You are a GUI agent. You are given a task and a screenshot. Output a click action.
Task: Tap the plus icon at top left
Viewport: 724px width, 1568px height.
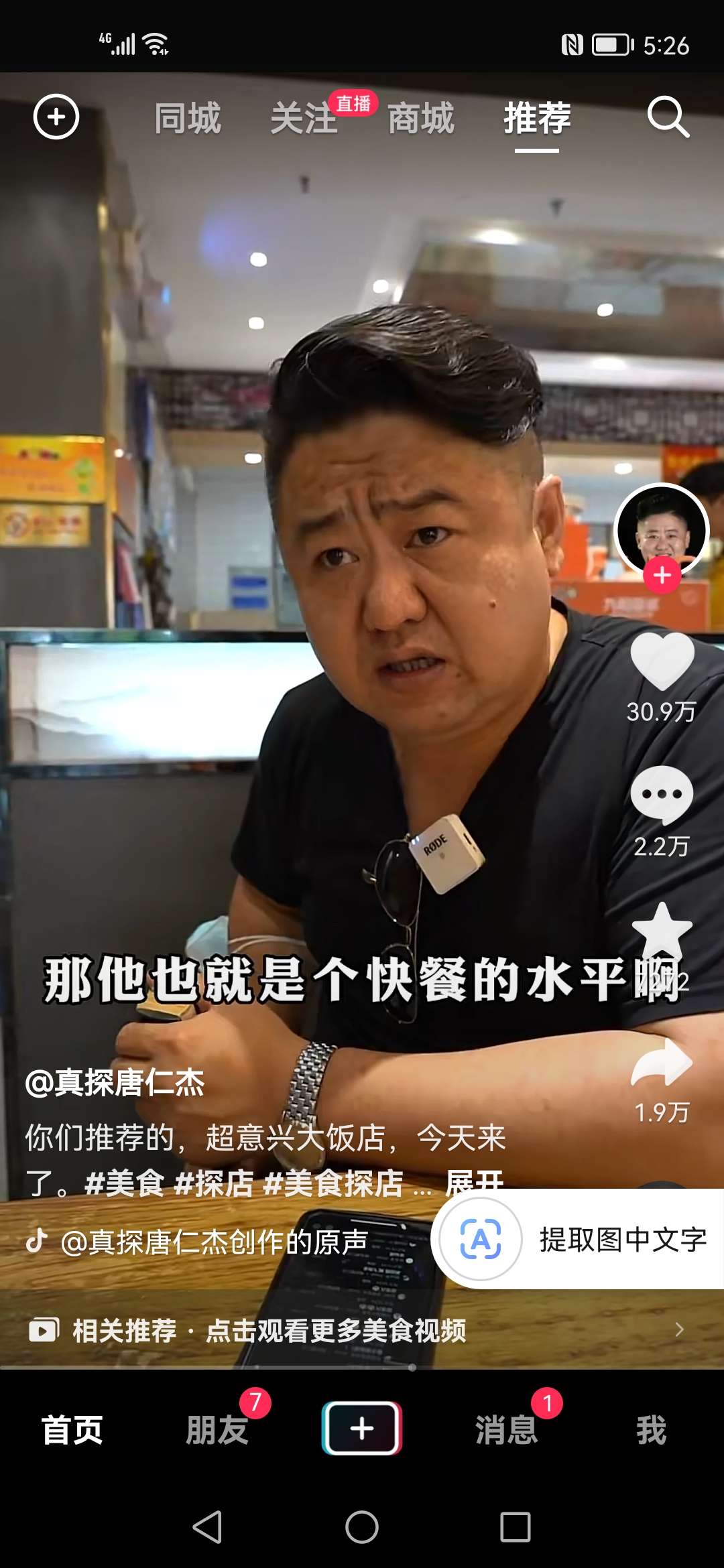[x=56, y=117]
